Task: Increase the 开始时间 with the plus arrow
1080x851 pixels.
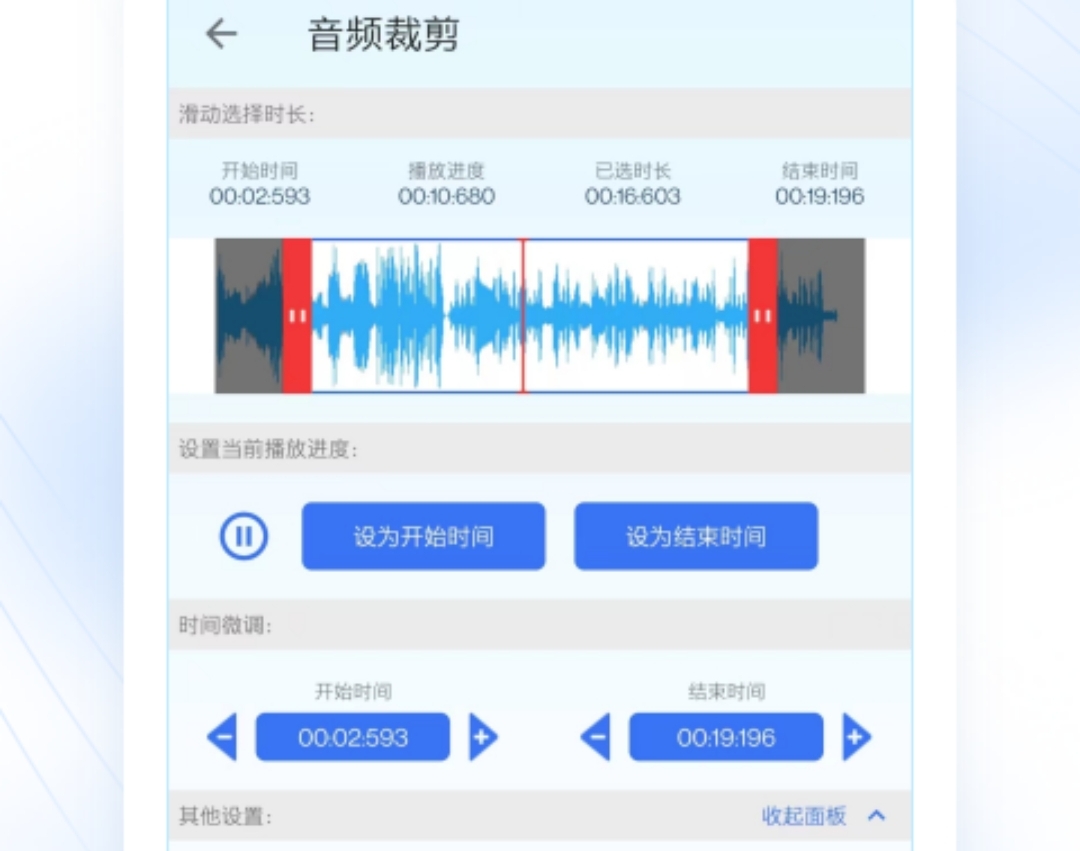Action: [x=483, y=738]
